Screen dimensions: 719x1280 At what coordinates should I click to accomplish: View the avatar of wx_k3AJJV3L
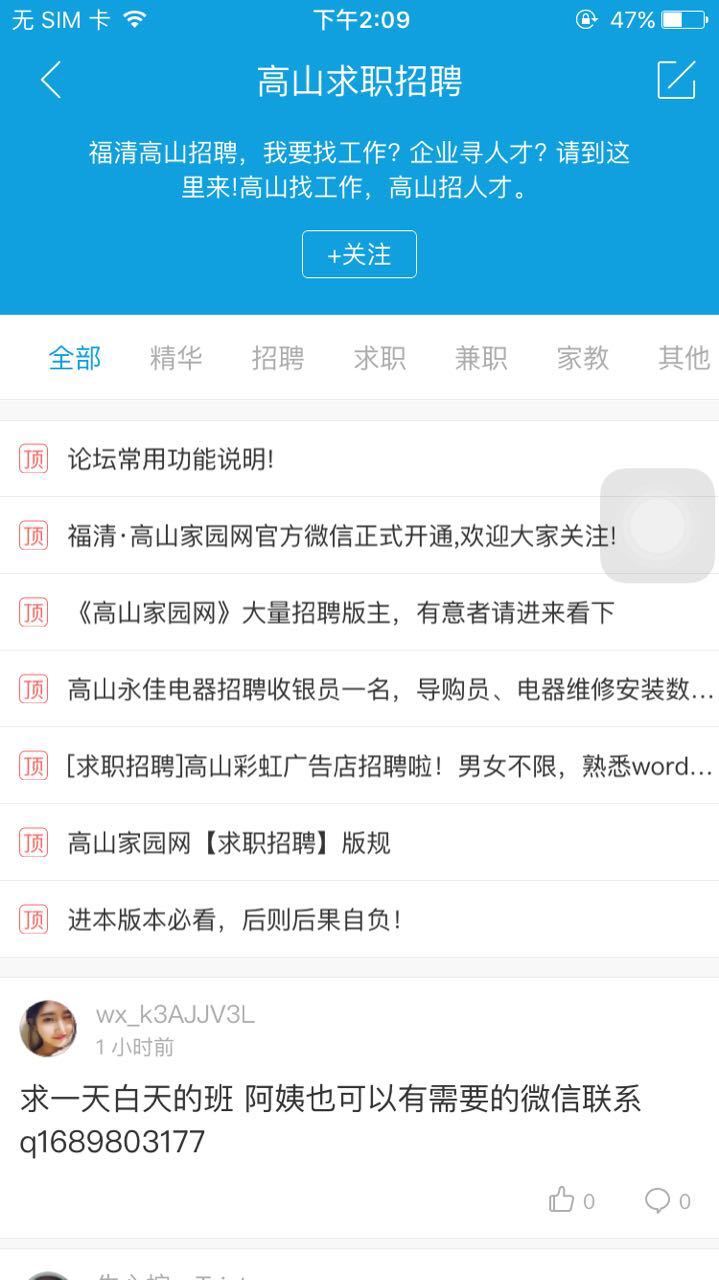(48, 1028)
